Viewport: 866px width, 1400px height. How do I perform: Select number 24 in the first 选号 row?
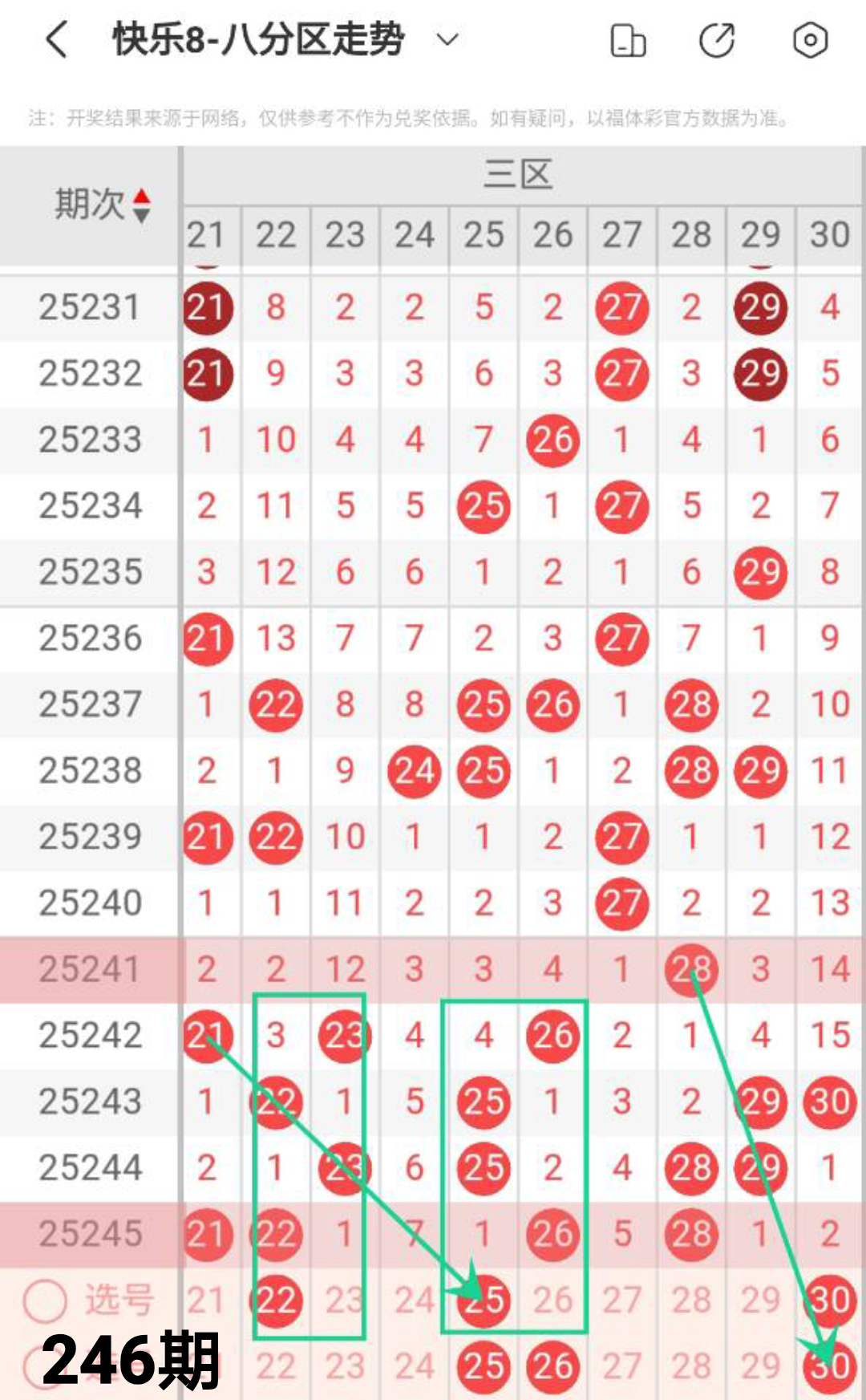click(414, 1300)
